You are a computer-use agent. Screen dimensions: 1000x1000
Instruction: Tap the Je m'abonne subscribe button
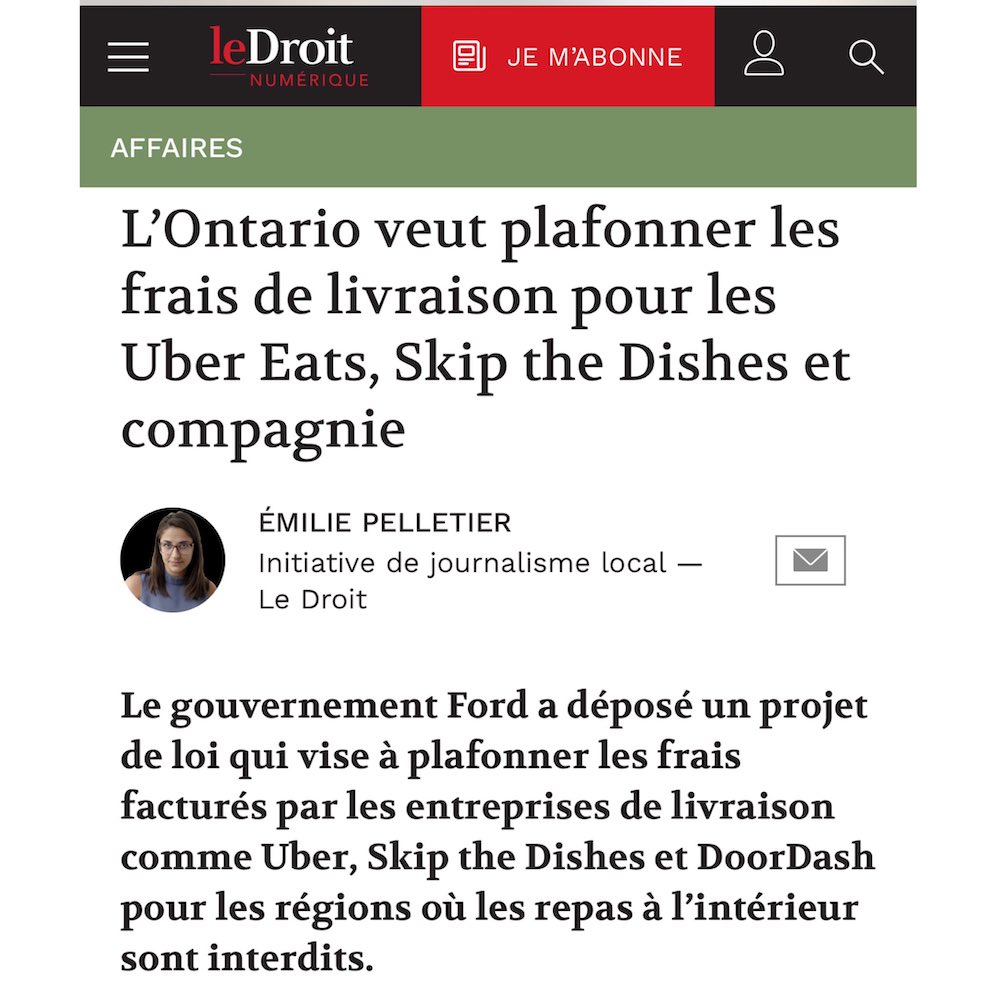pyautogui.click(x=568, y=57)
